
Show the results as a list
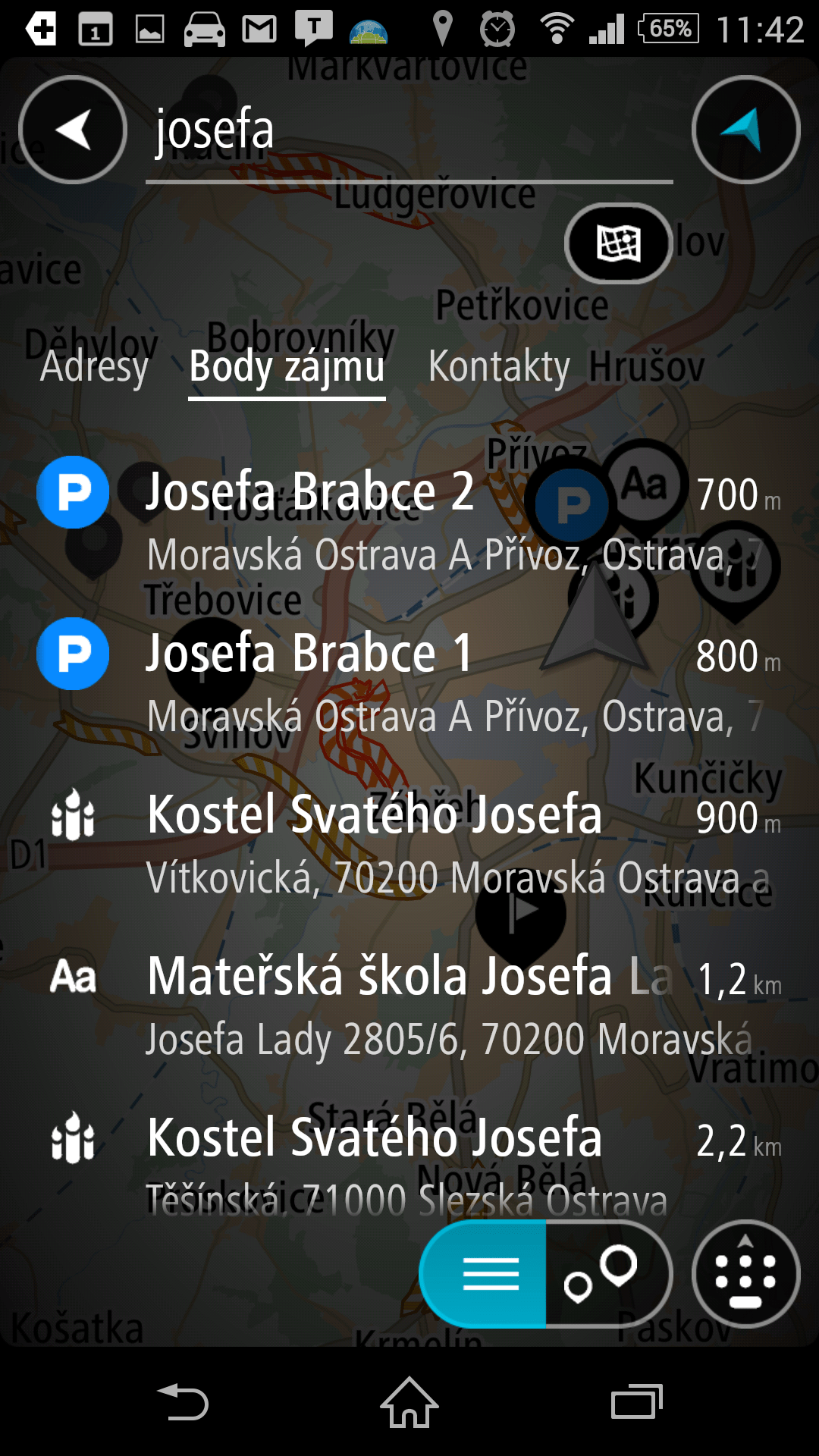(x=483, y=1274)
